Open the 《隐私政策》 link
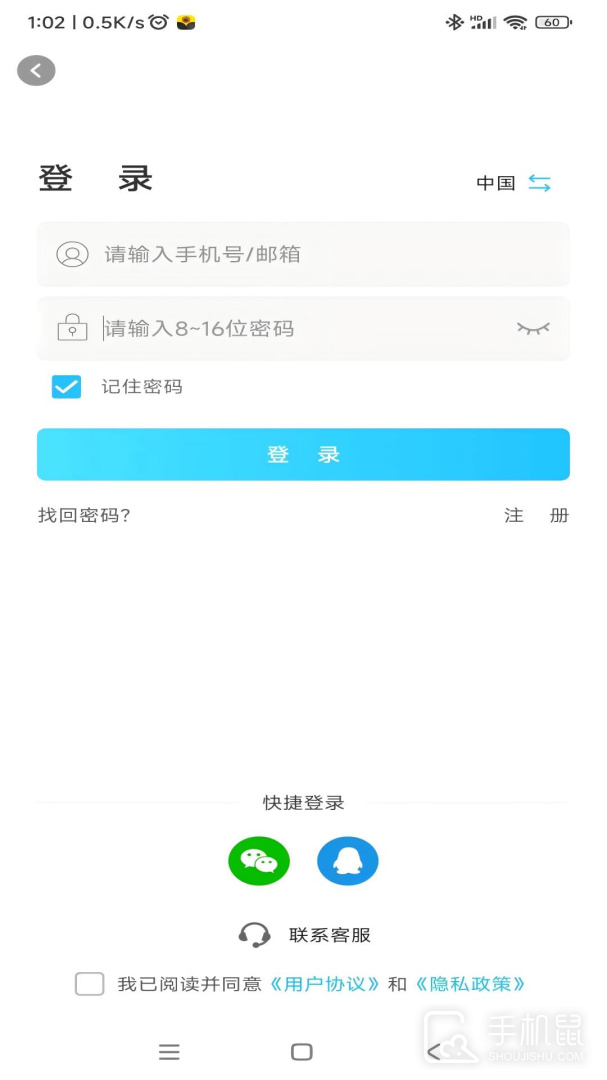Image resolution: width=607 pixels, height=1080 pixels. 470,984
